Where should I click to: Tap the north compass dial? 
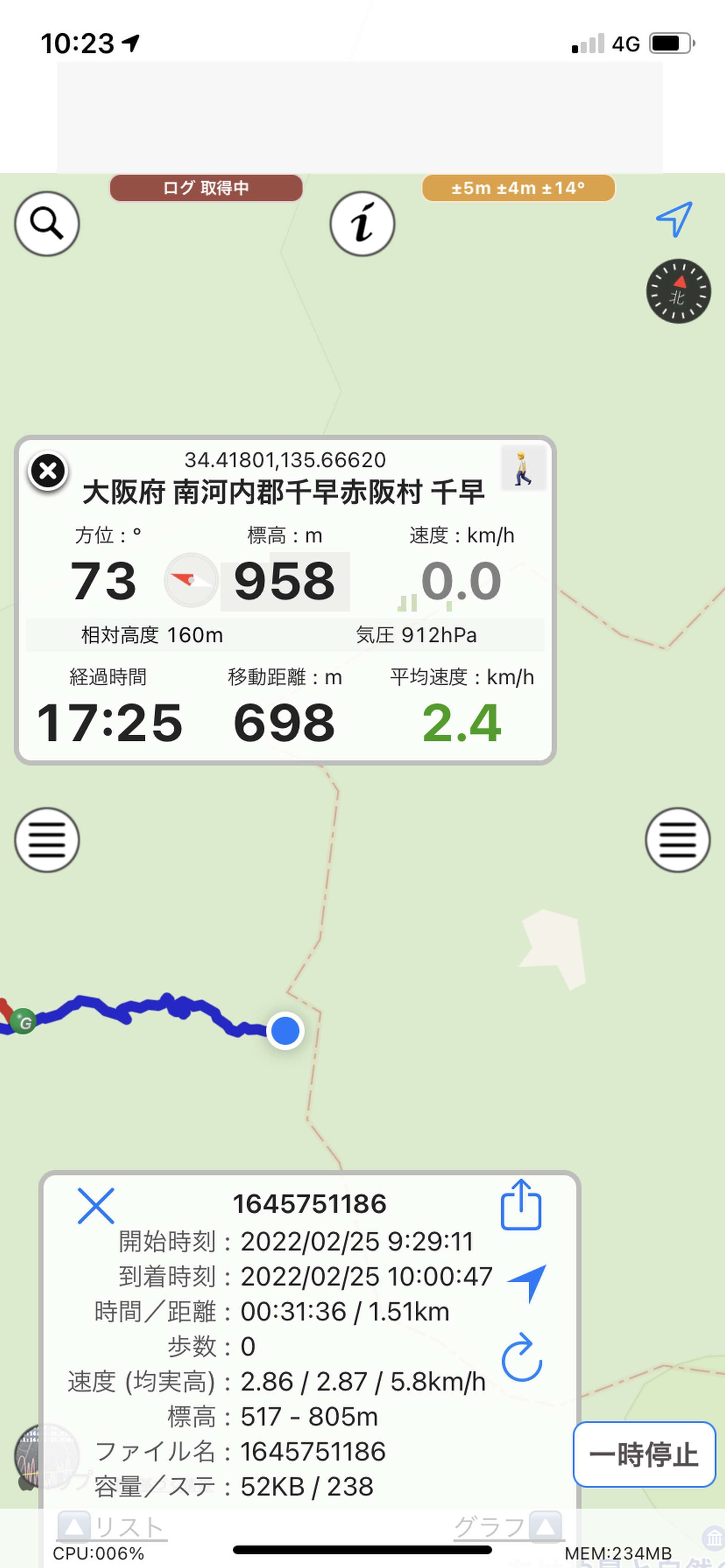pyautogui.click(x=678, y=291)
